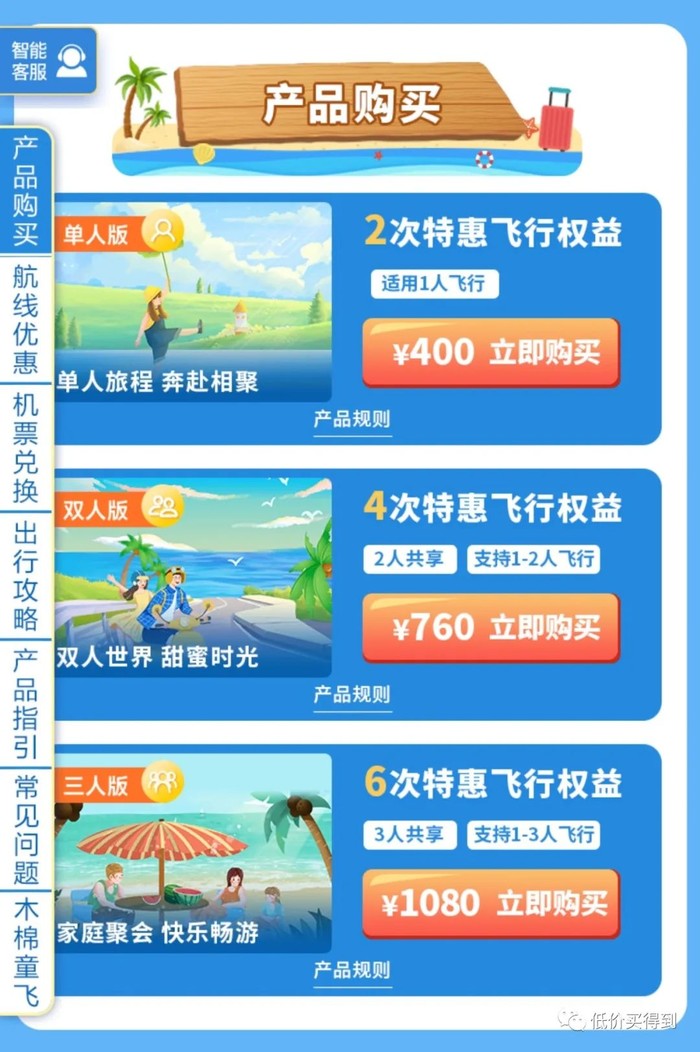Buy the three-person plan for ¥1080
Image resolution: width=700 pixels, height=1052 pixels.
pyautogui.click(x=491, y=904)
